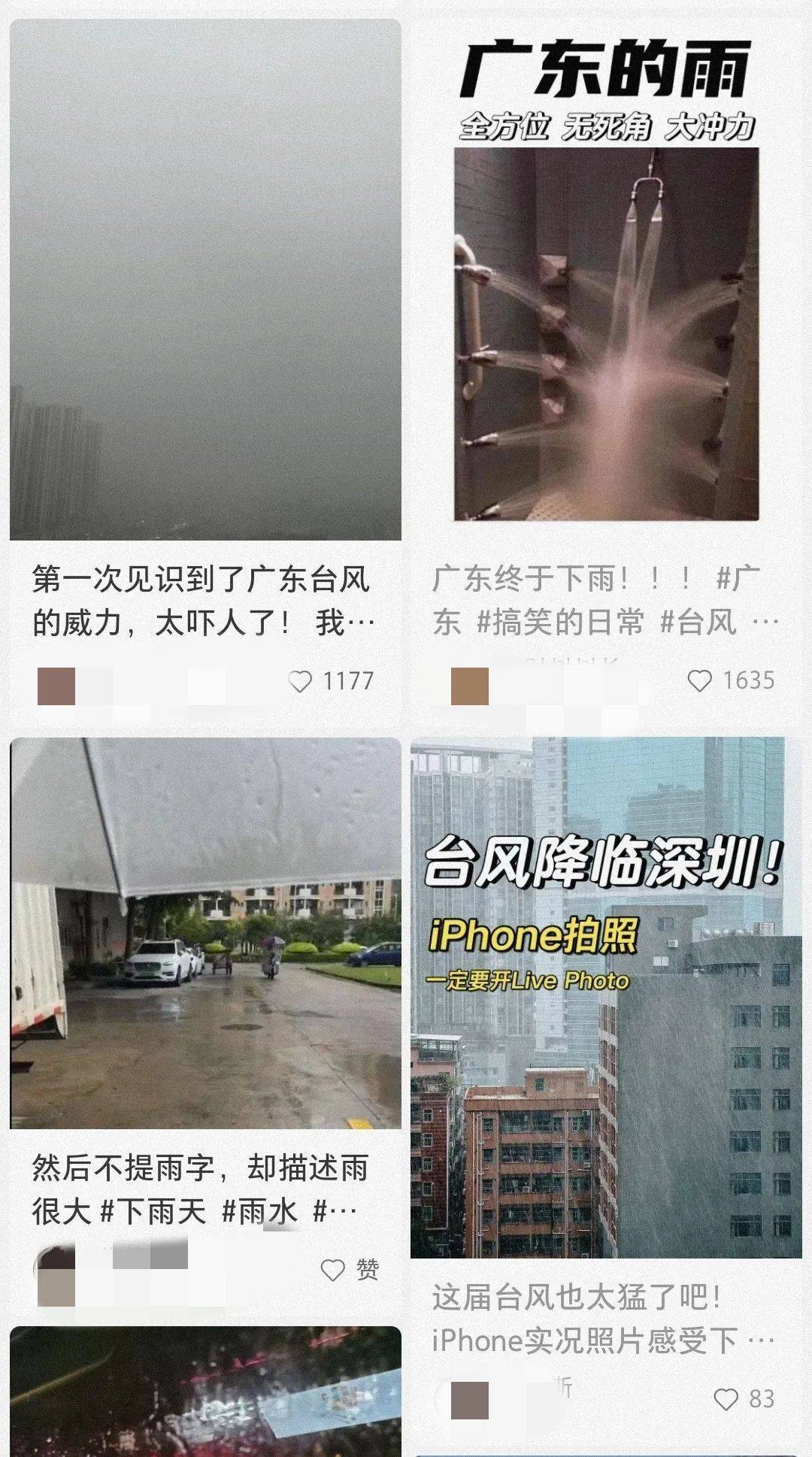Screen dimensions: 812x1457
Task: Like the 广东终于下雨 post with 1635 likes
Action: pyautogui.click(x=699, y=681)
